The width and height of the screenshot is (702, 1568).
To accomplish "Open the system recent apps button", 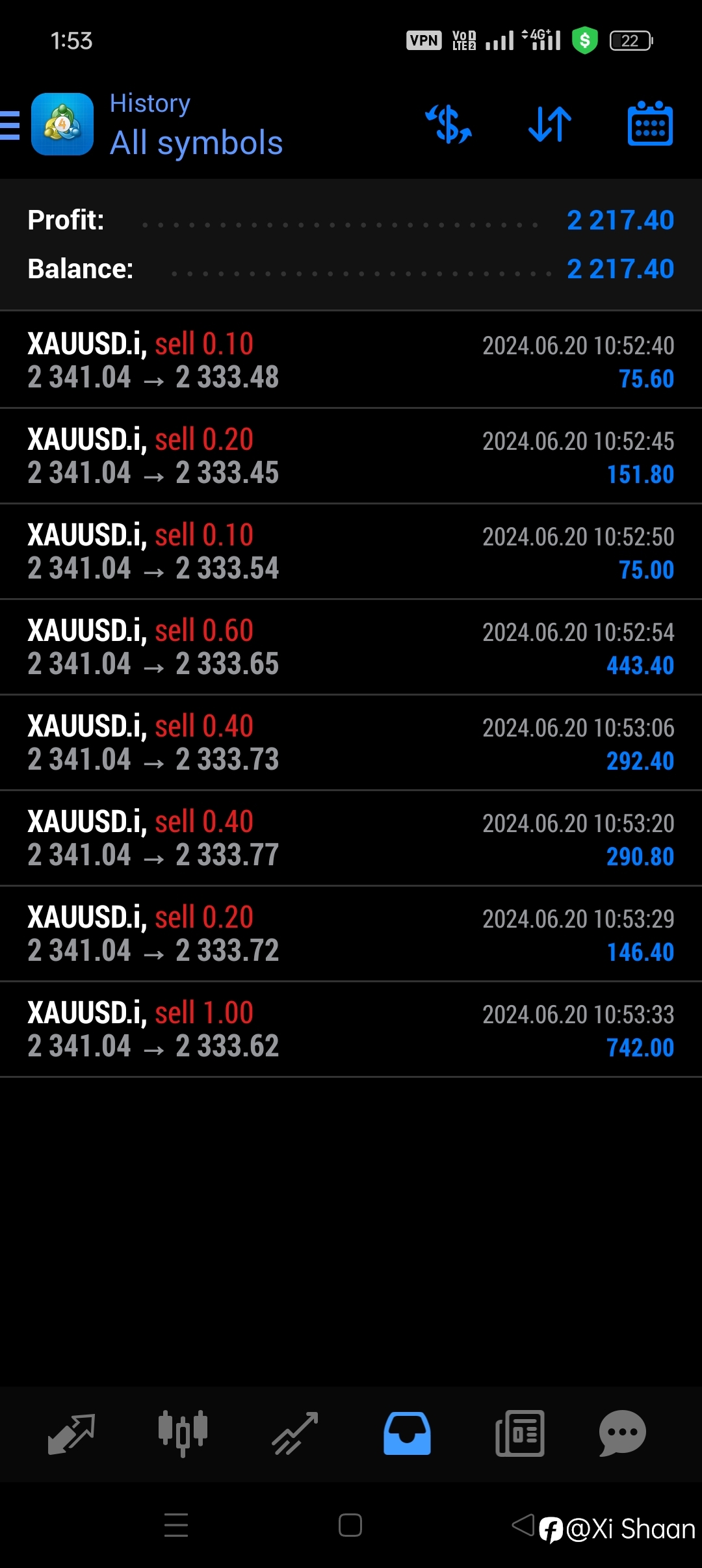I will pos(176,1525).
